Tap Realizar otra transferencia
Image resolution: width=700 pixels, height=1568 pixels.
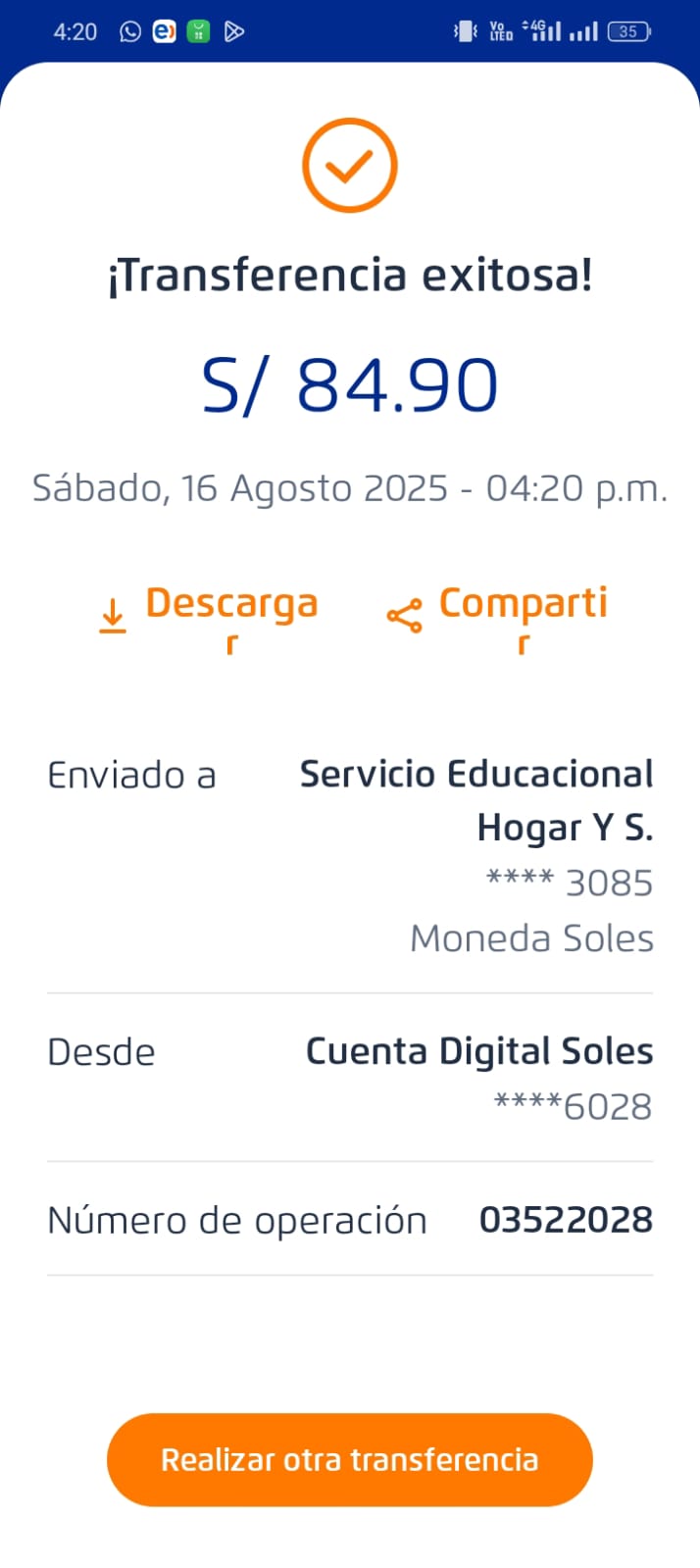click(350, 1459)
